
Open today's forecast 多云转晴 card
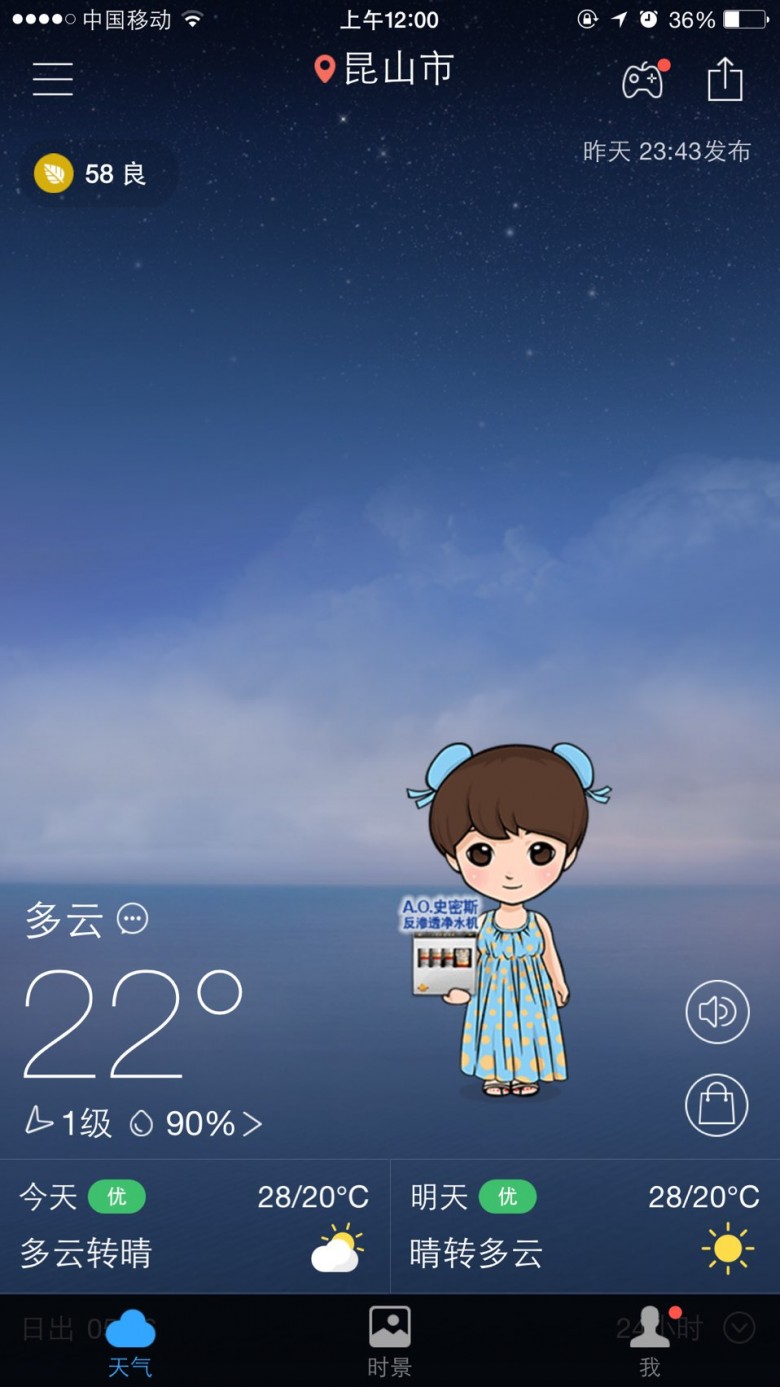click(x=194, y=1226)
